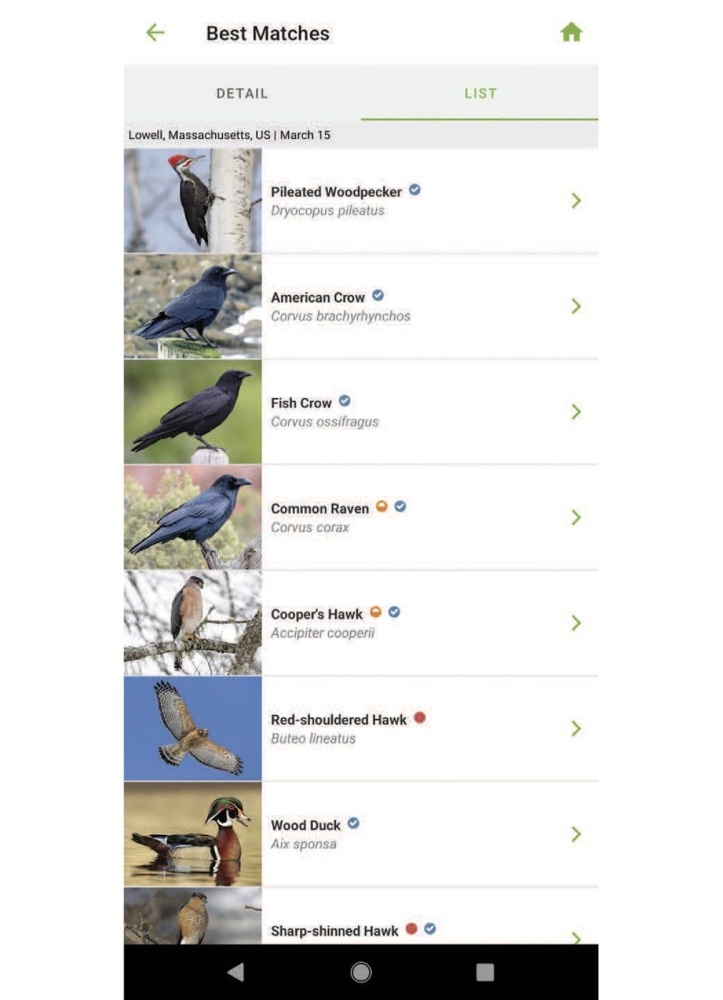Viewport: 723px width, 1000px height.
Task: Tap the system back button
Action: 236,972
